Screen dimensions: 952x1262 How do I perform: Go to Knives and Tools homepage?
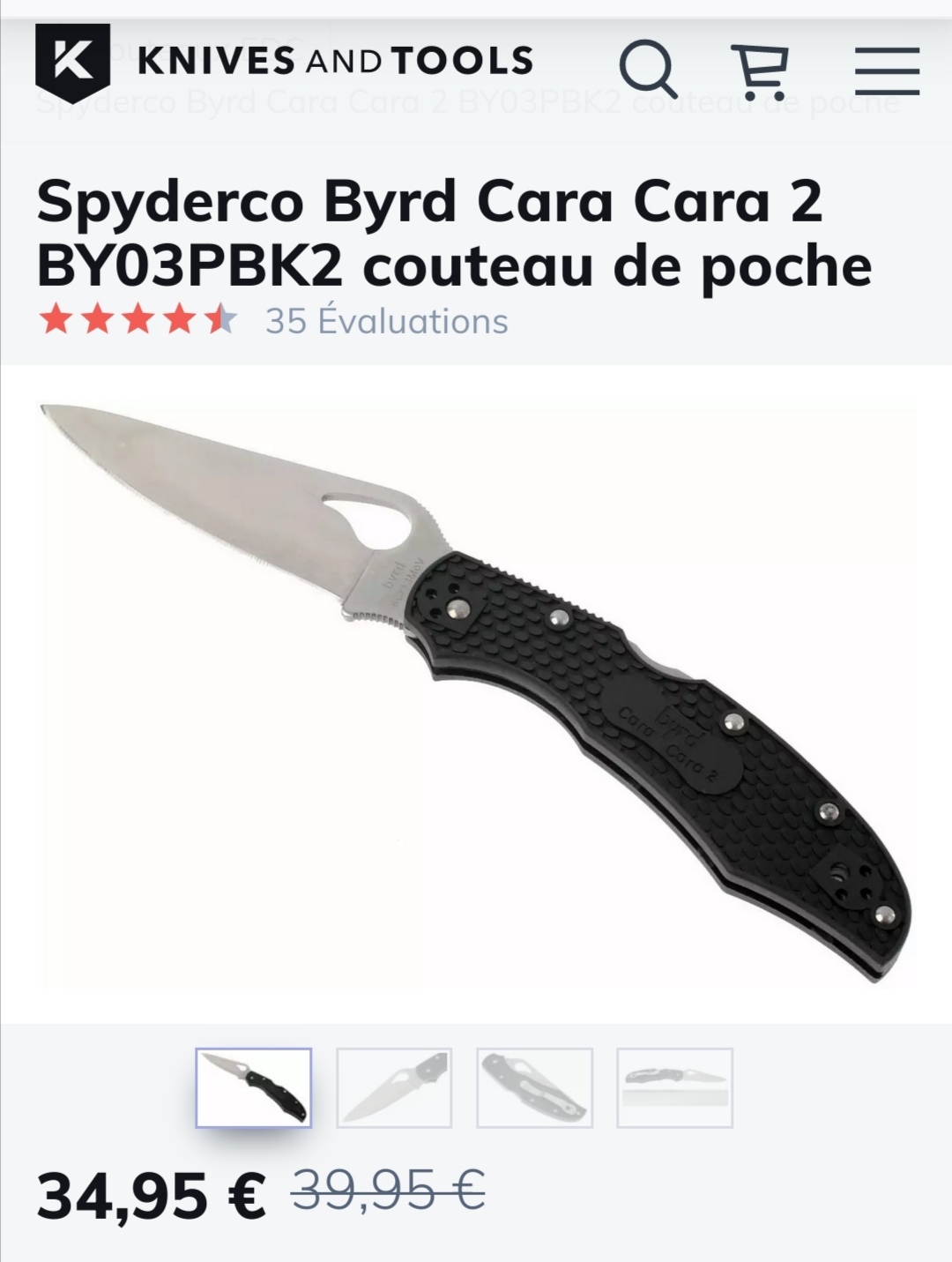tap(285, 62)
